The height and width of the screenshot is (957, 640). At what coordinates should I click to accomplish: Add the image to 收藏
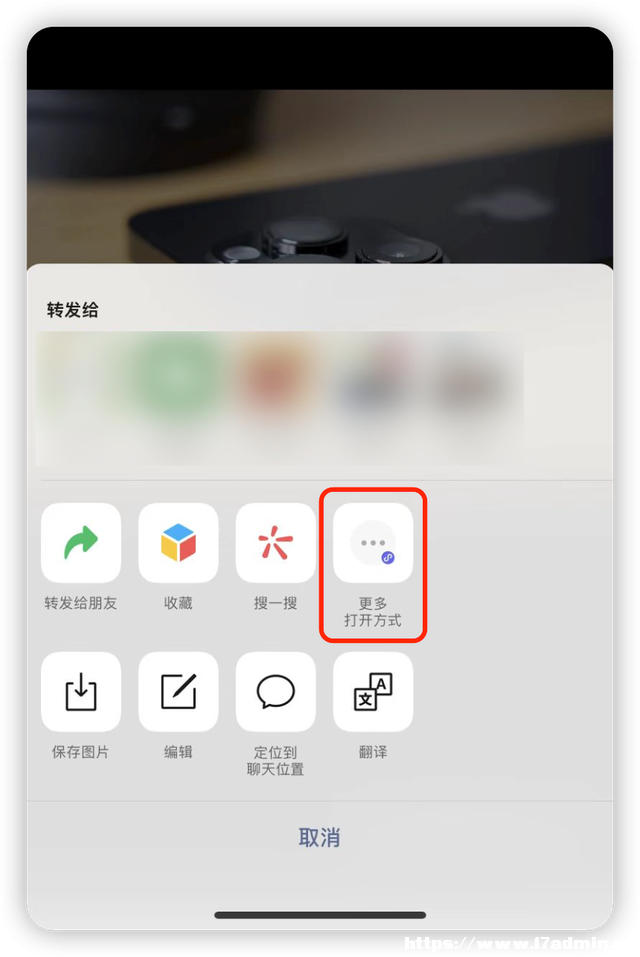(178, 543)
